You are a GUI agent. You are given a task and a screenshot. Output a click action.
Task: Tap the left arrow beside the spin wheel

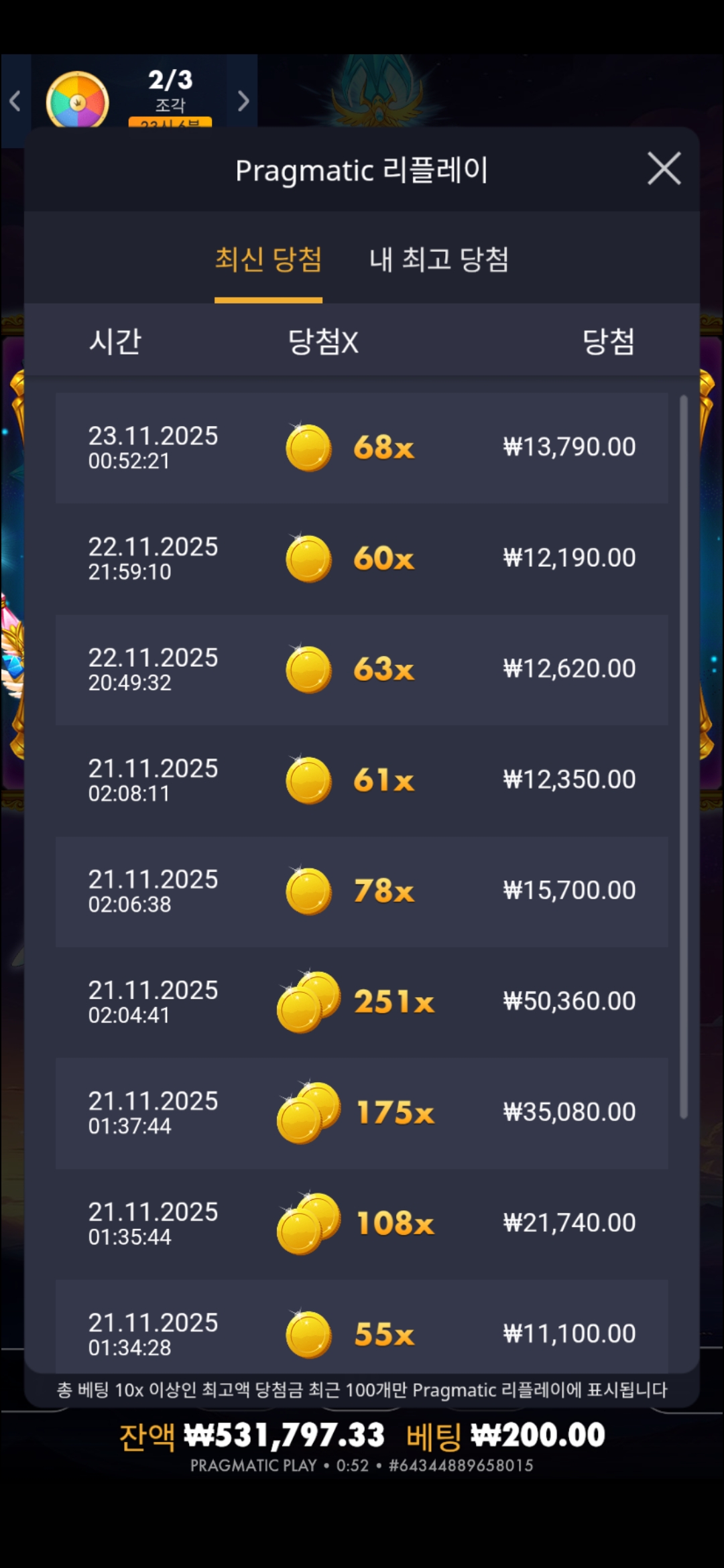coord(15,101)
